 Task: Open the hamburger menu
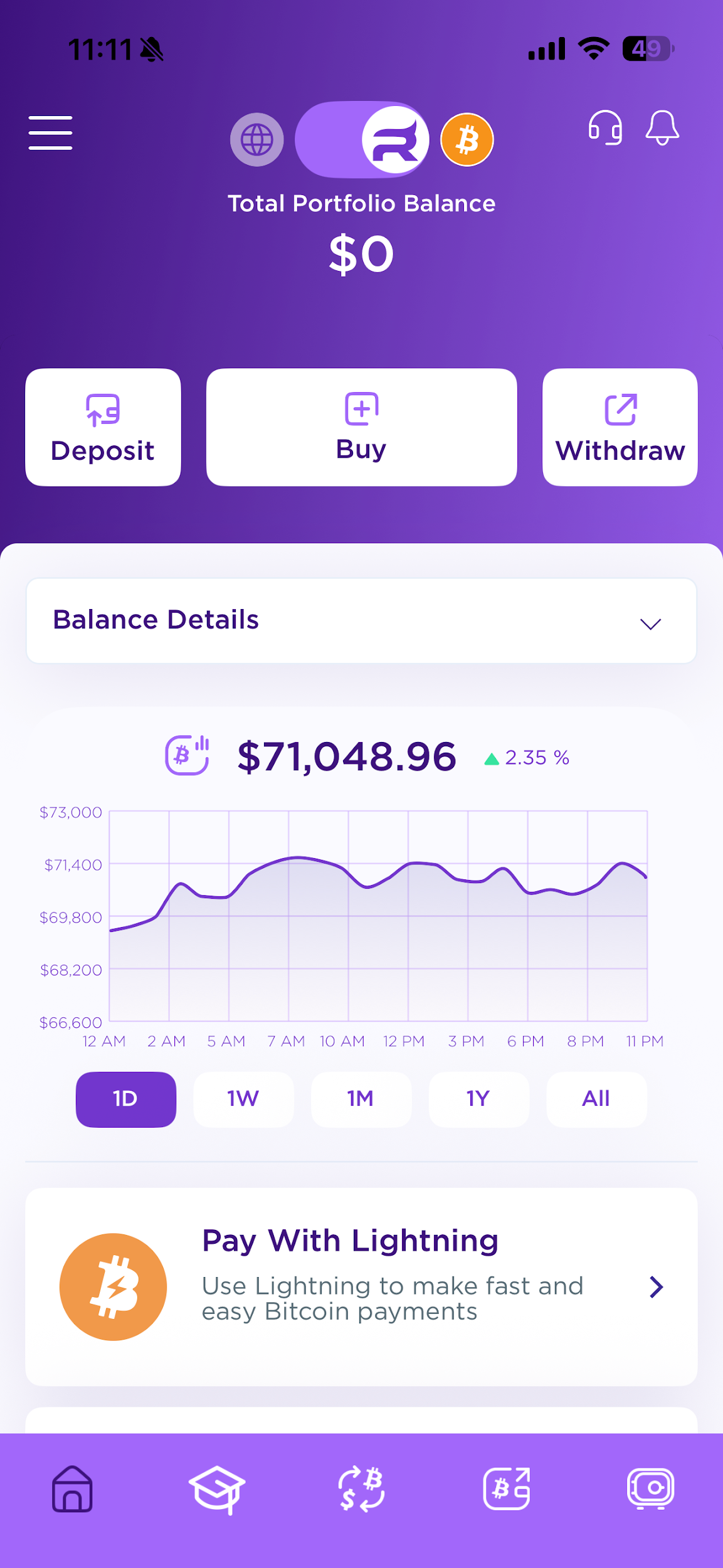[x=50, y=132]
